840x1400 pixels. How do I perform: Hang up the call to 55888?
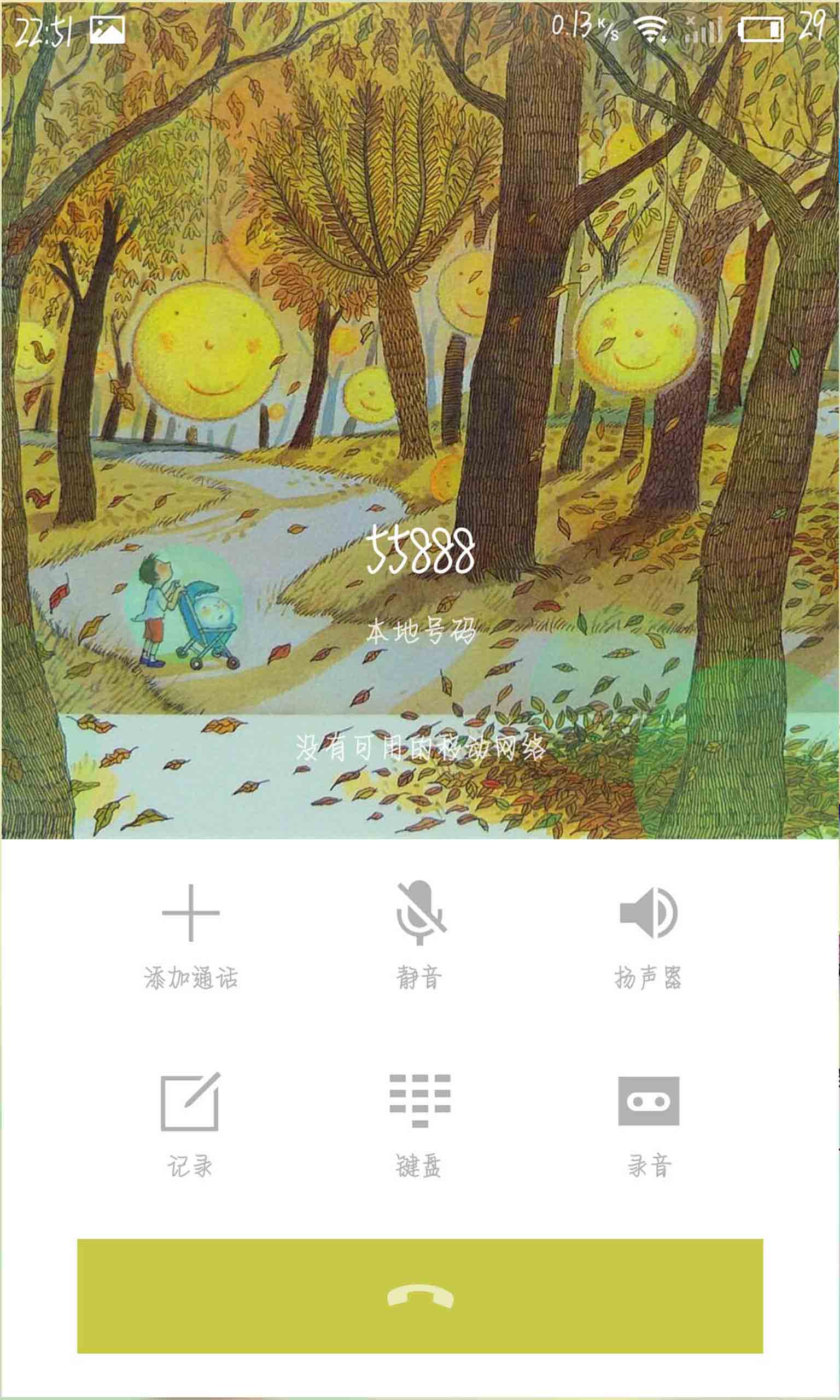420,1296
